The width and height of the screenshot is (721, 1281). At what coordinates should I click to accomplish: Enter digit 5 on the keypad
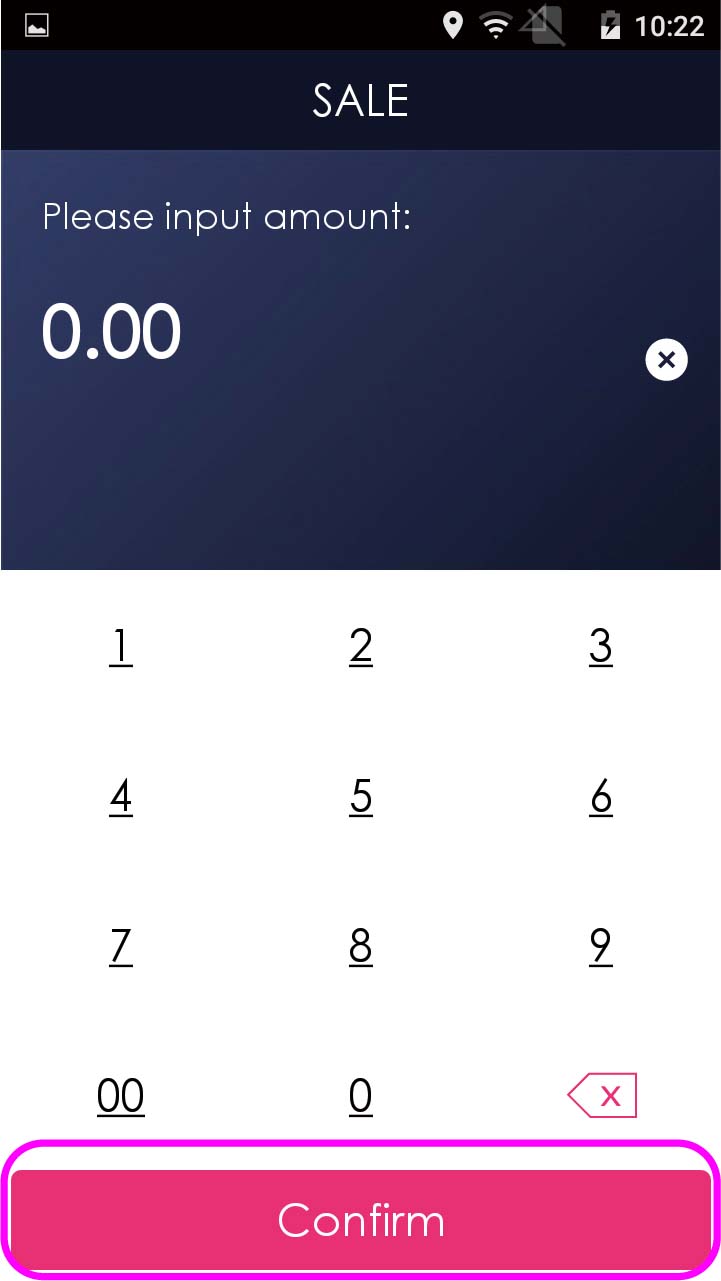pos(361,797)
